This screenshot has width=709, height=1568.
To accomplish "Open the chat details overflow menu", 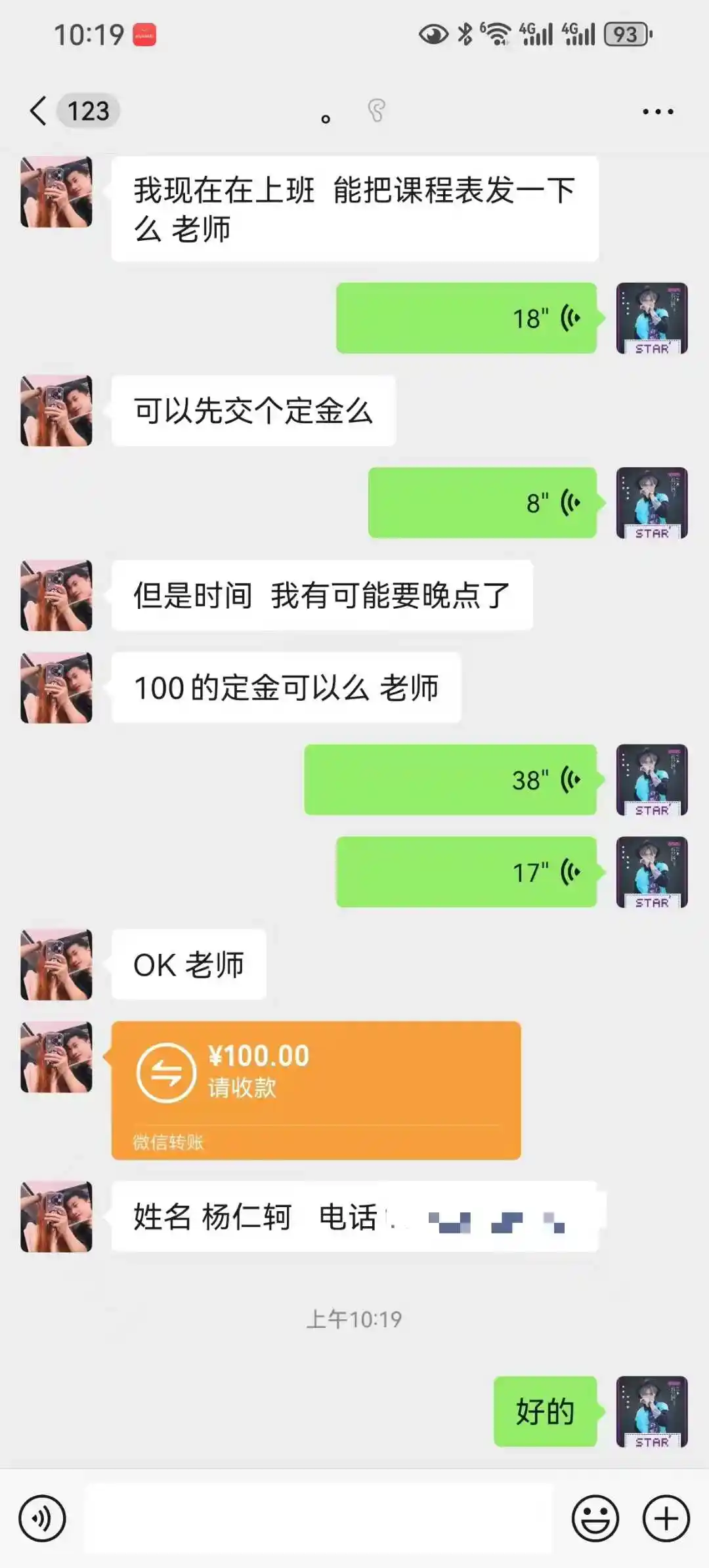I will [x=658, y=112].
